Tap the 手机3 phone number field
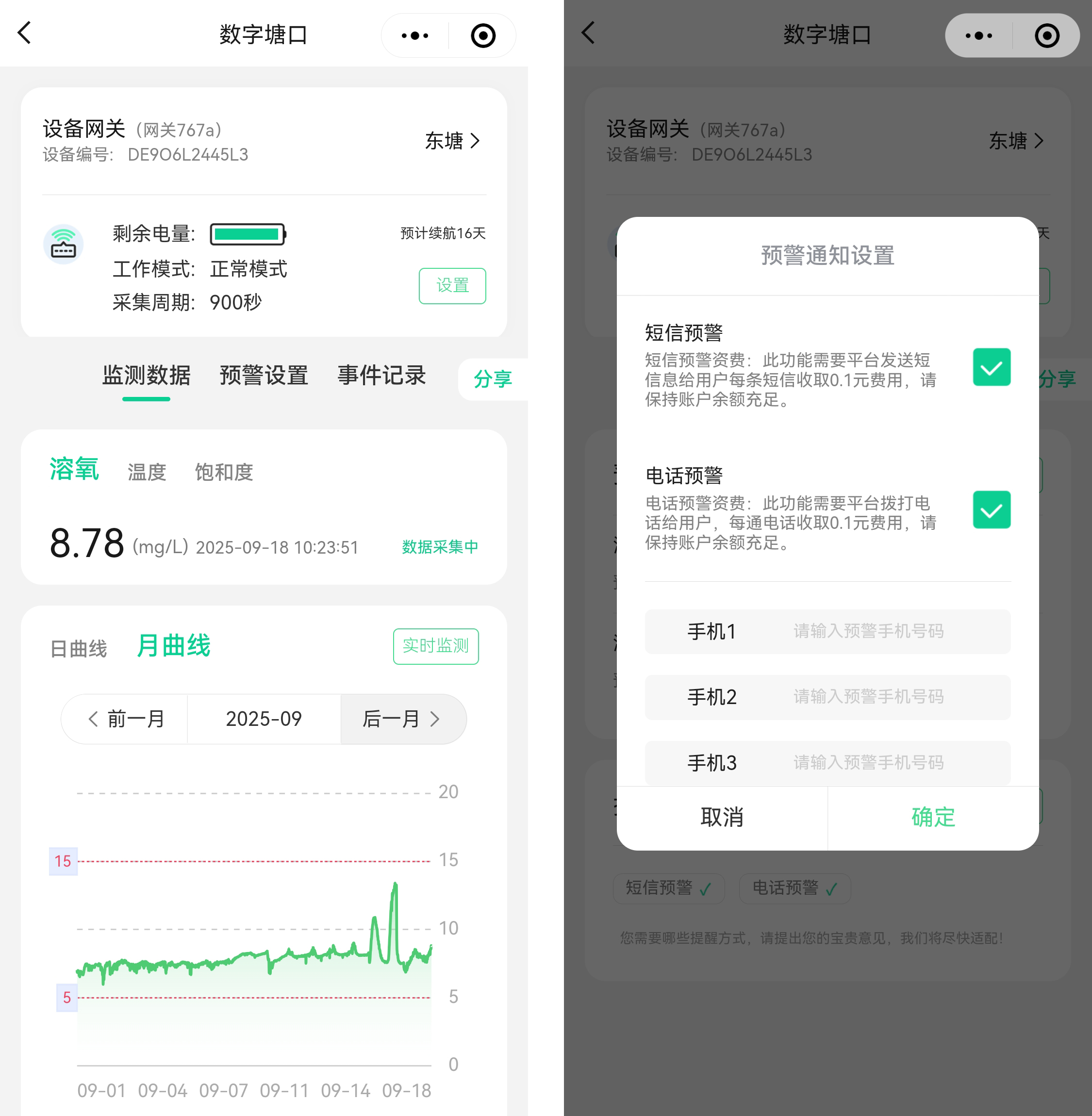1092x1116 pixels. click(x=868, y=763)
